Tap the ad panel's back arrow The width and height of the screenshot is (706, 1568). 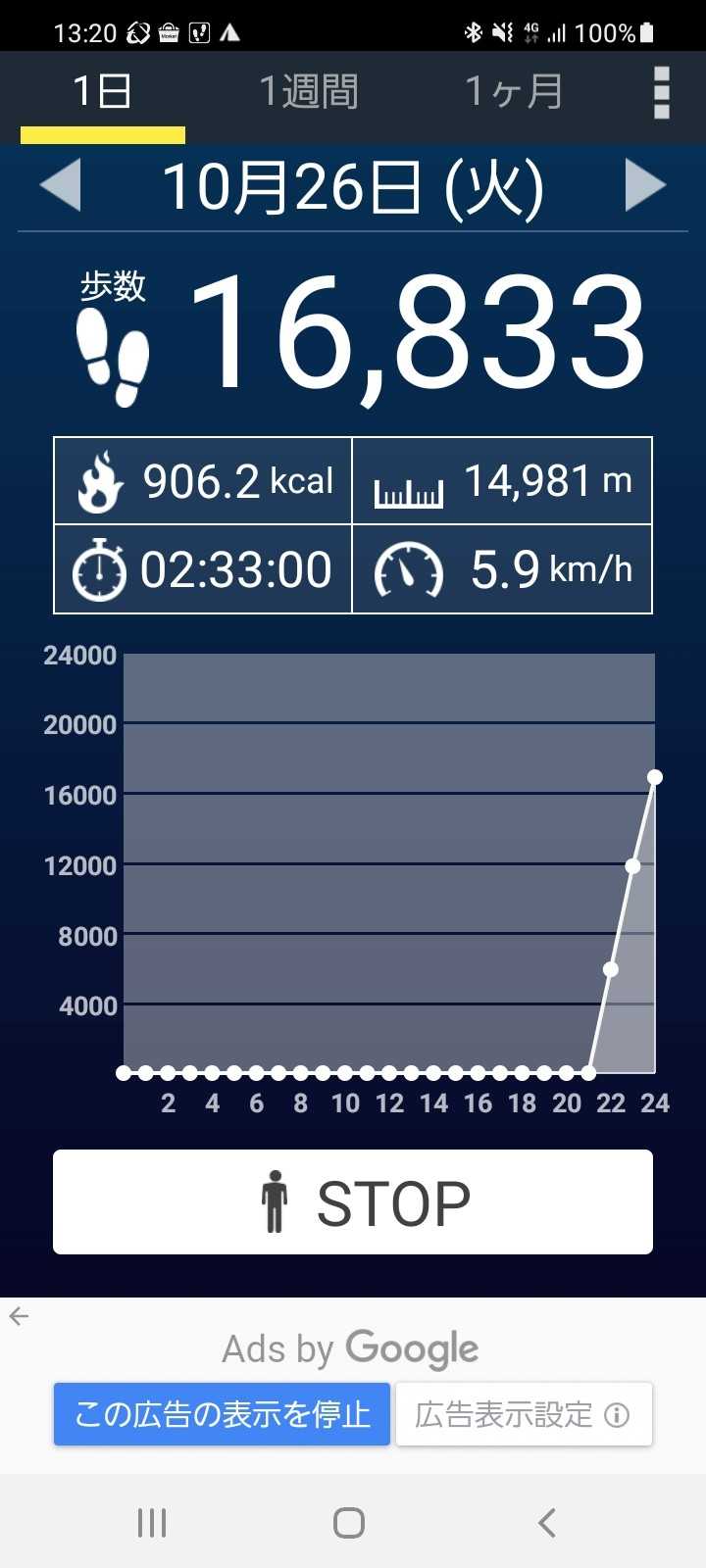click(20, 1317)
